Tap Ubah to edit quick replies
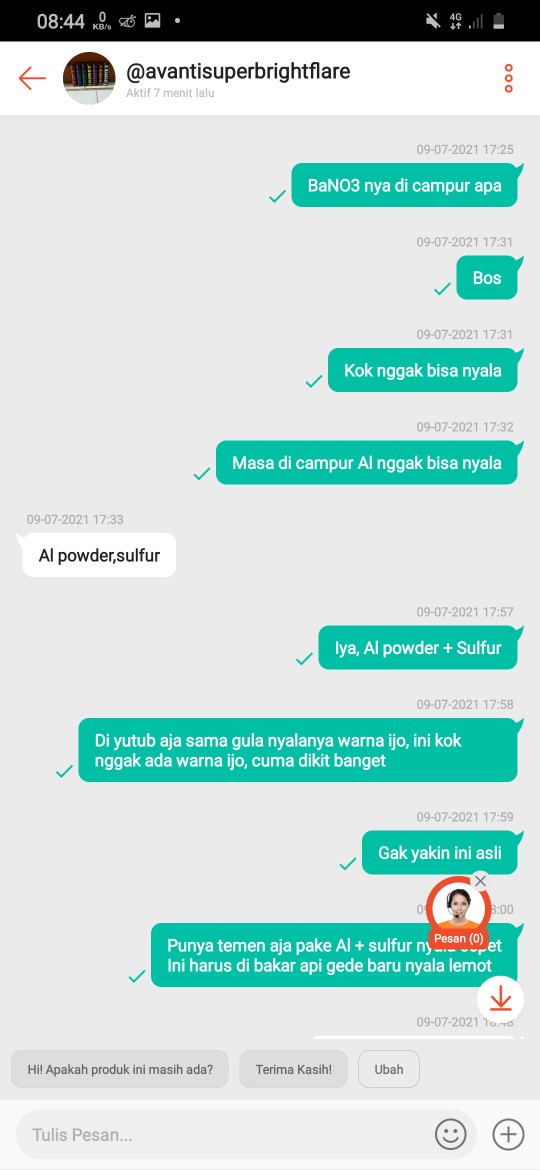This screenshot has width=540, height=1170. [x=389, y=1069]
